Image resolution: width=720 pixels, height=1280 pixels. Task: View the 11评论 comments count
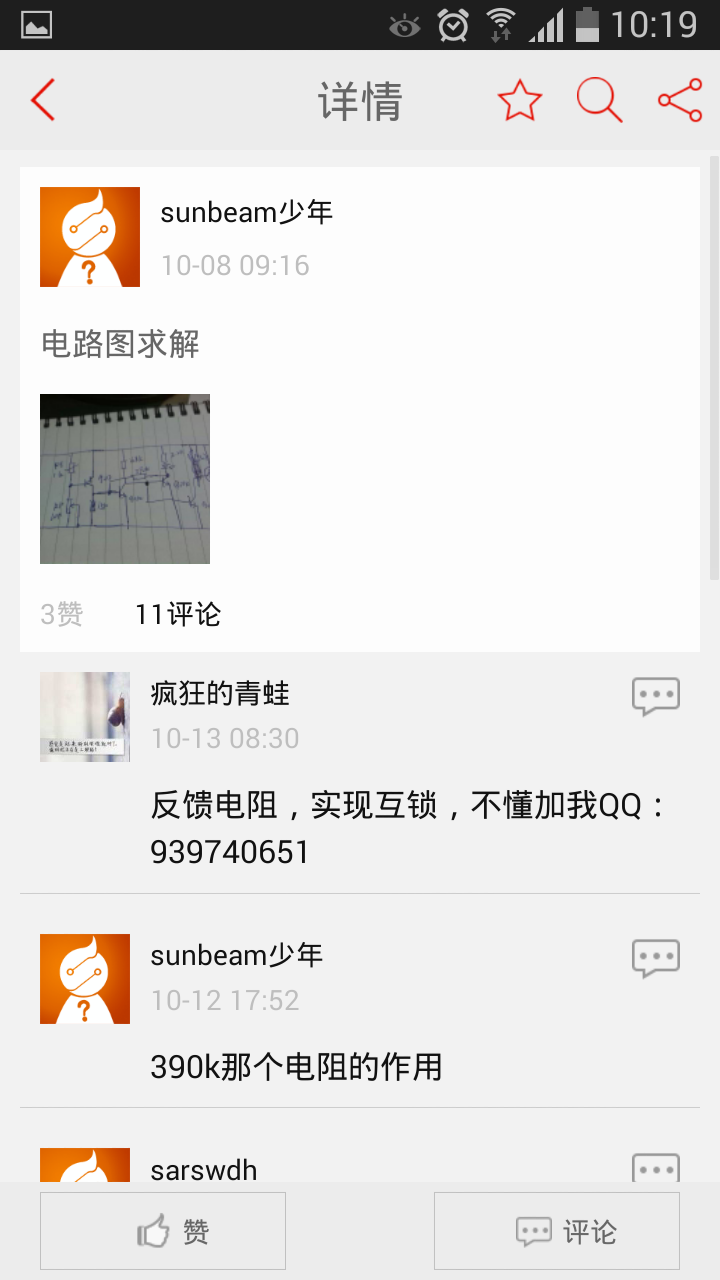click(x=178, y=614)
